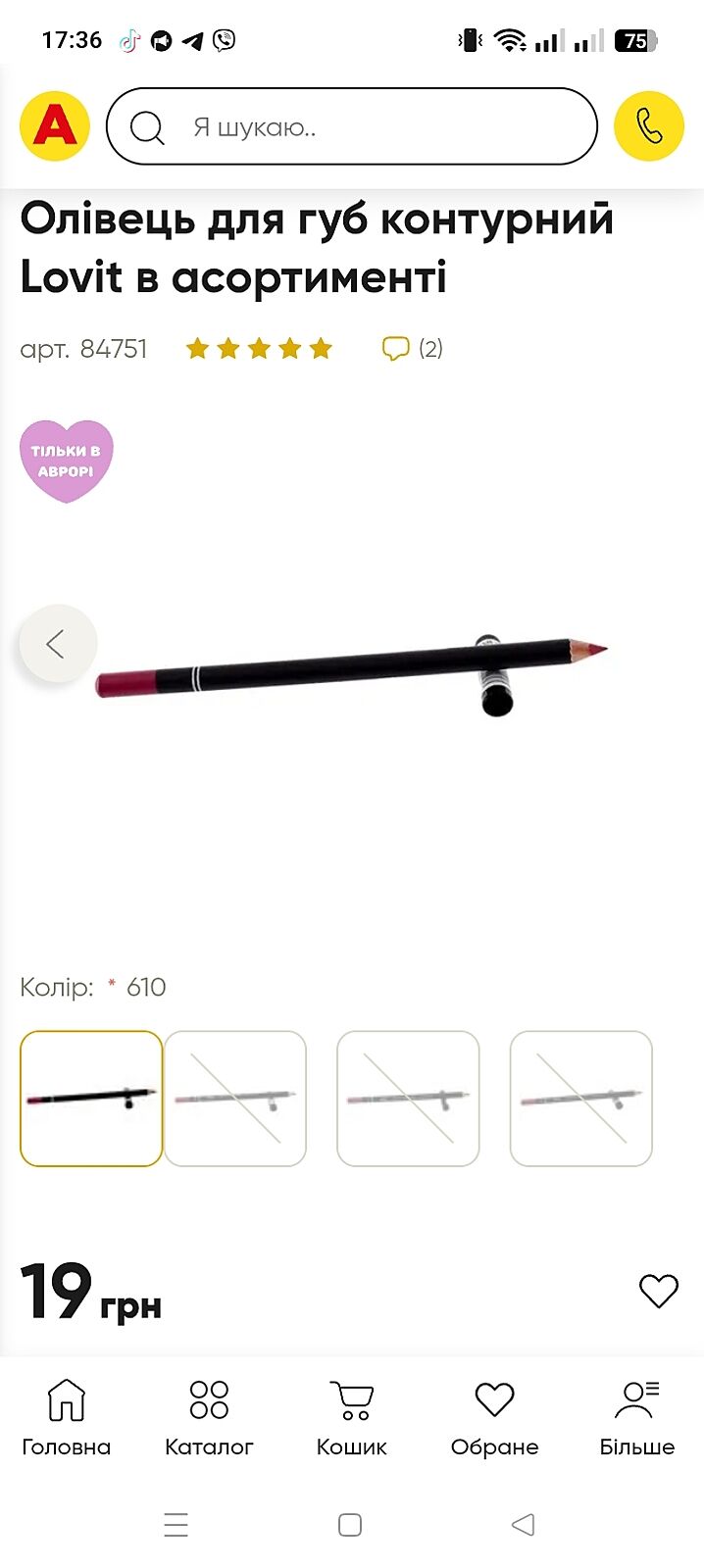This screenshot has width=704, height=1568.
Task: Call support via the phone icon
Action: click(648, 126)
